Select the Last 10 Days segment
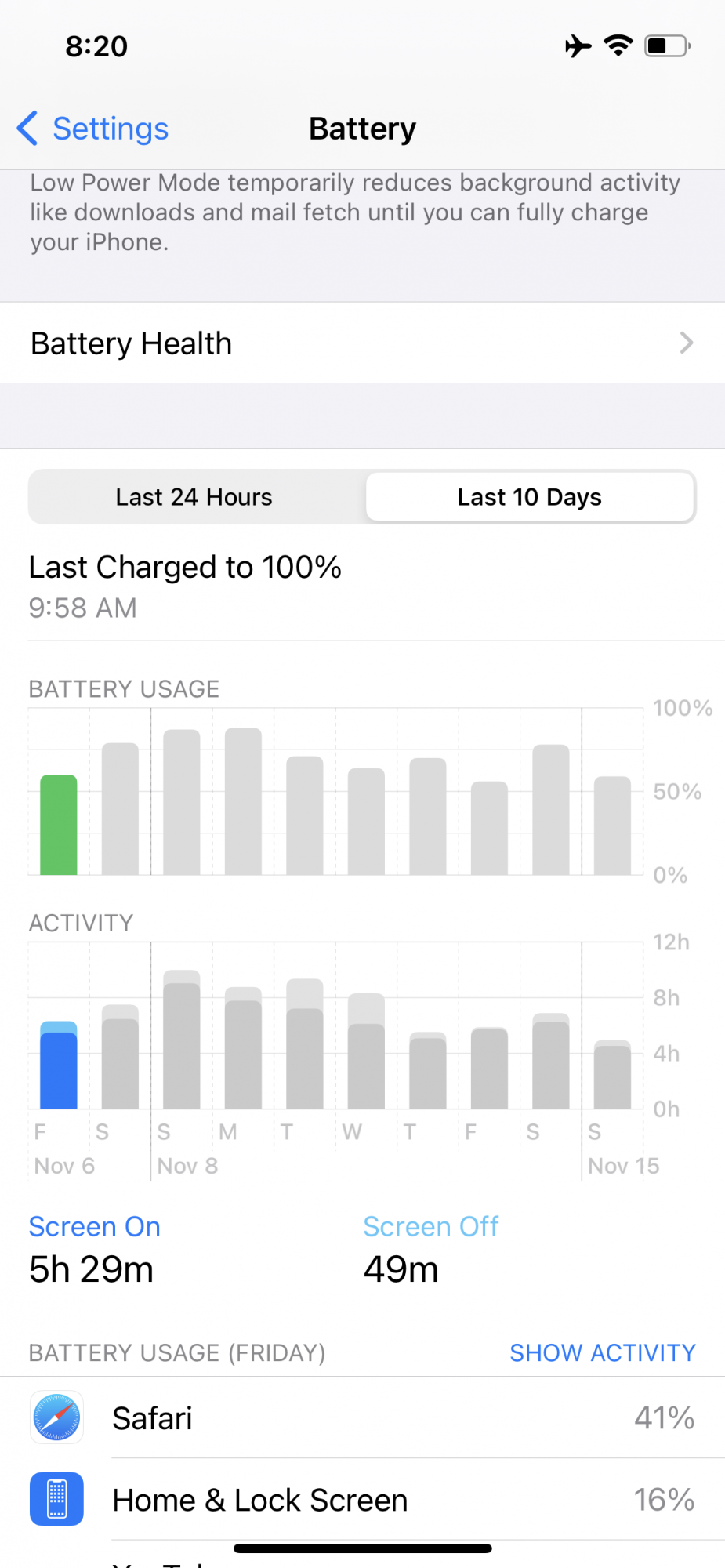 click(530, 497)
